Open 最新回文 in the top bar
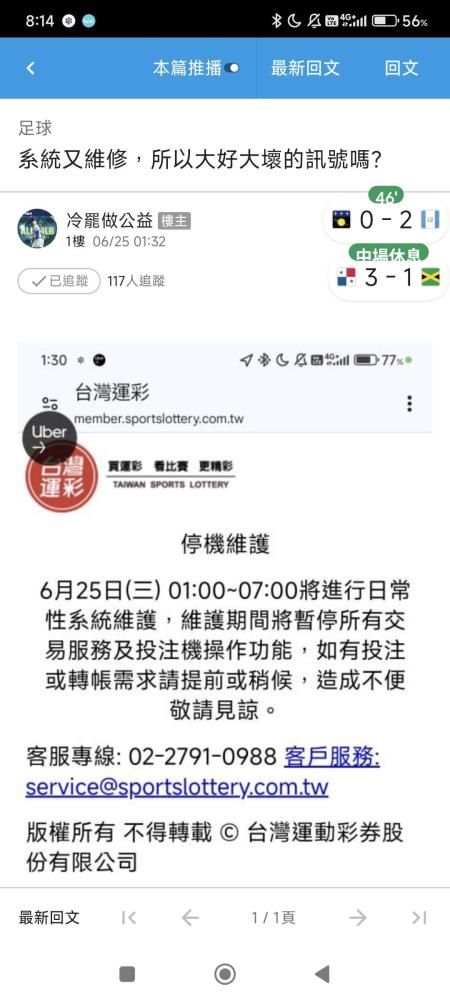The height and width of the screenshot is (1000, 450). coord(305,68)
